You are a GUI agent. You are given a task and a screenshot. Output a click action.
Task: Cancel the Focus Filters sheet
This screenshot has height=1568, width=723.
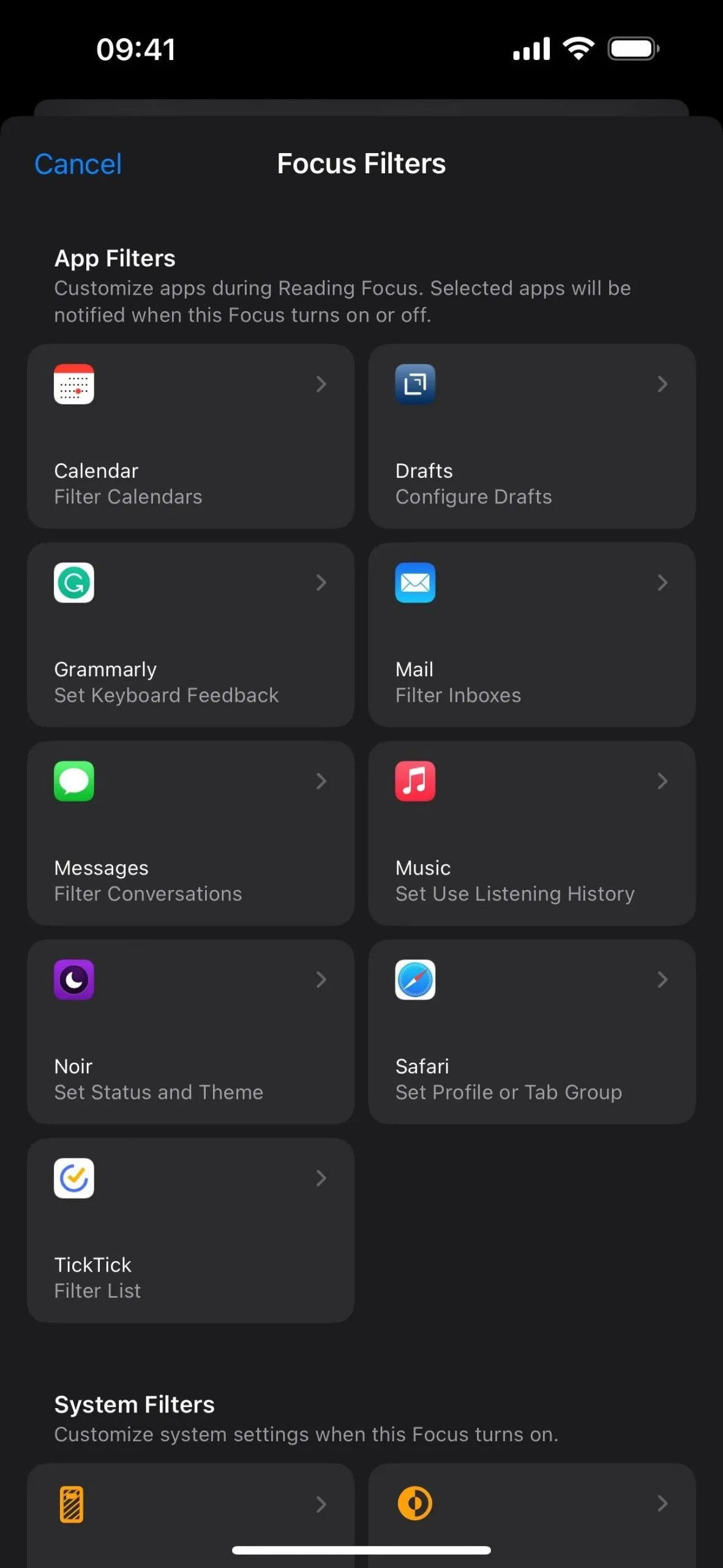click(78, 164)
